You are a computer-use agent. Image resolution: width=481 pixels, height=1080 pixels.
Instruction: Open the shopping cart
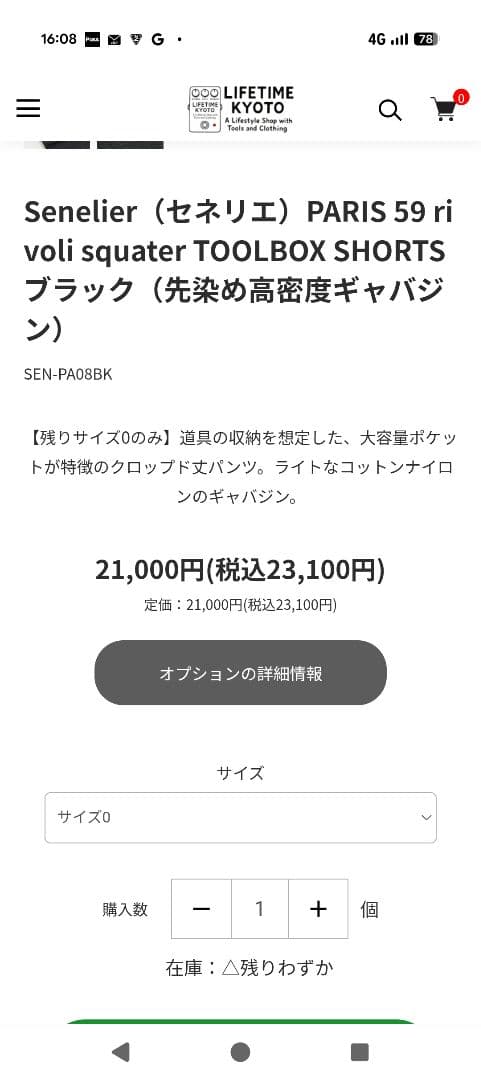pyautogui.click(x=447, y=107)
